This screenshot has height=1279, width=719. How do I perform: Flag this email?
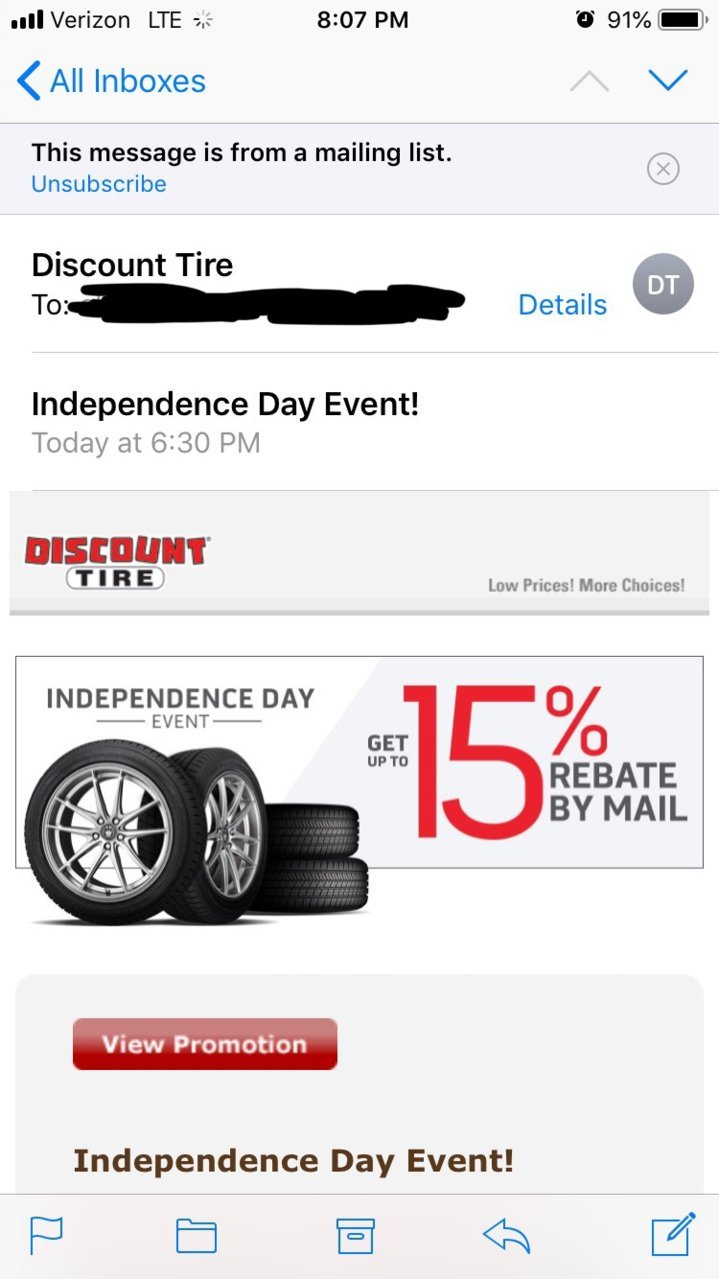click(x=46, y=1236)
